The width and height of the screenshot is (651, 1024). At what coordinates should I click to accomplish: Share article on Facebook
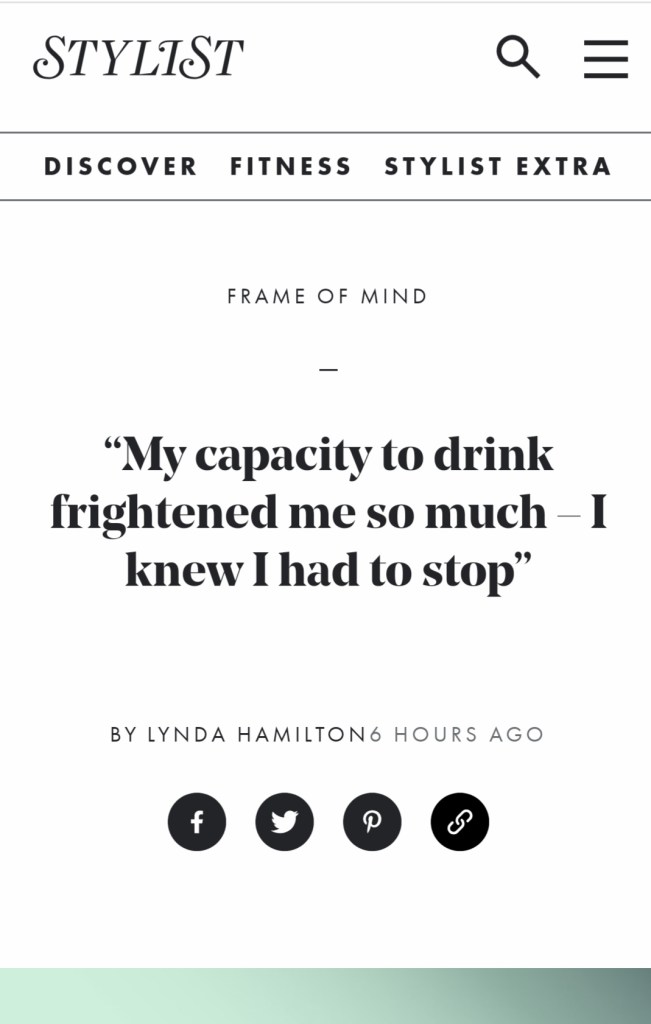(197, 822)
